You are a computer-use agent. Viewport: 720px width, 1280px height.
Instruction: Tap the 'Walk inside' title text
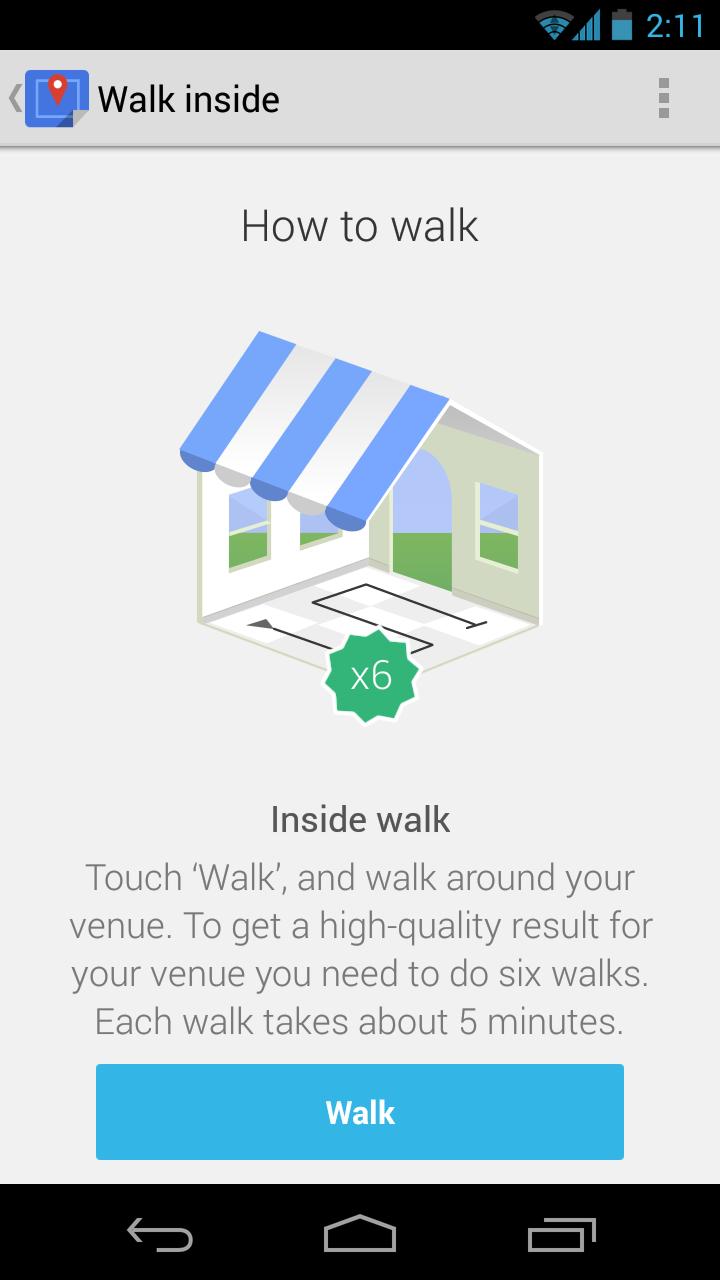tap(187, 99)
